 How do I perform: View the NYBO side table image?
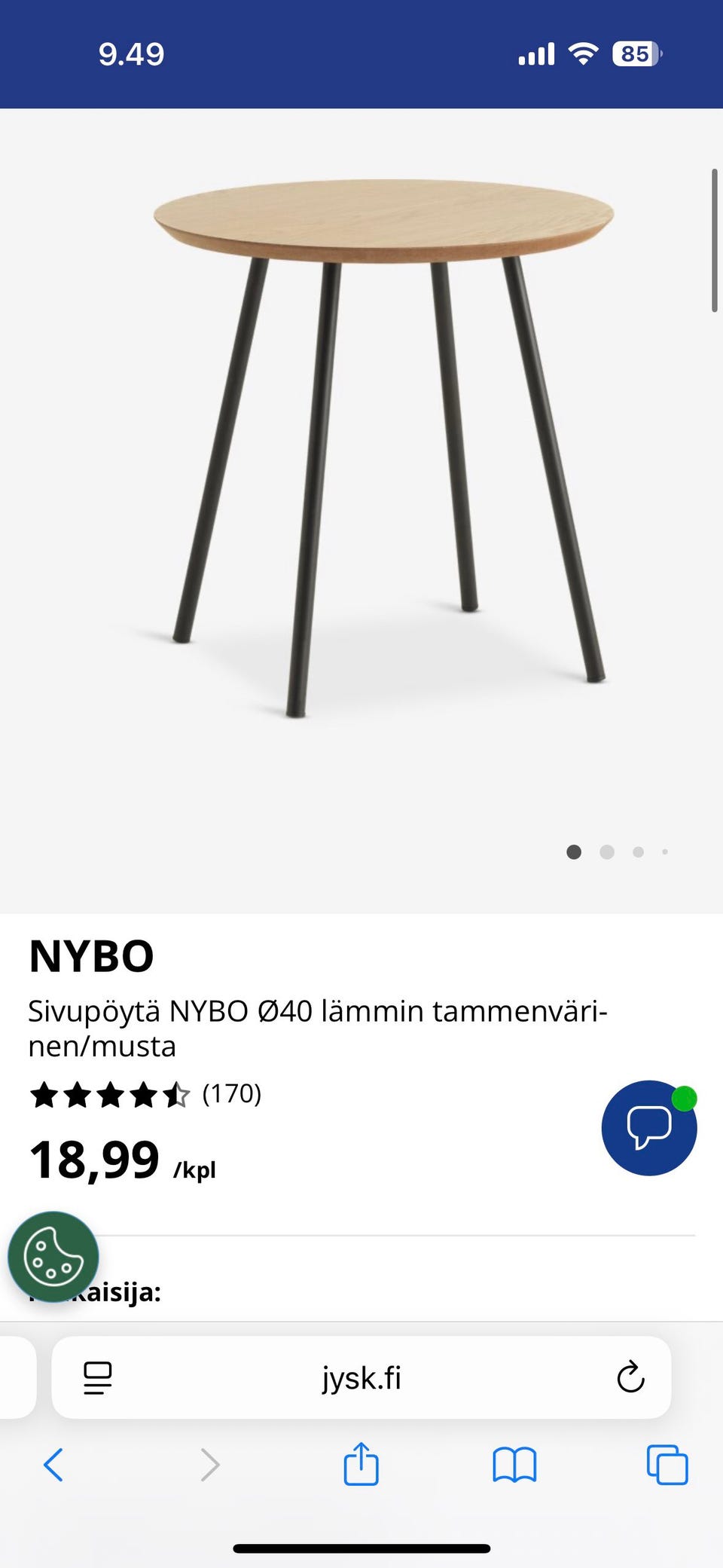click(384, 445)
